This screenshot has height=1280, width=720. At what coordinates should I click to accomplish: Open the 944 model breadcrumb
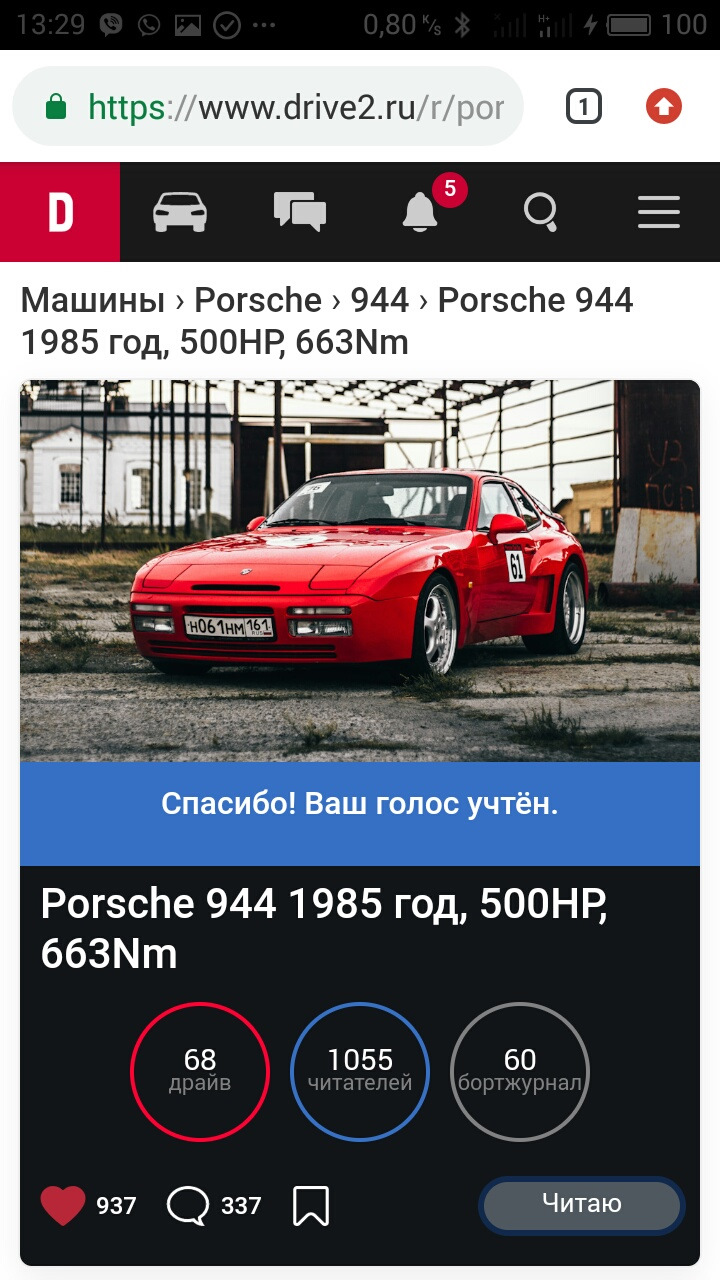(380, 300)
